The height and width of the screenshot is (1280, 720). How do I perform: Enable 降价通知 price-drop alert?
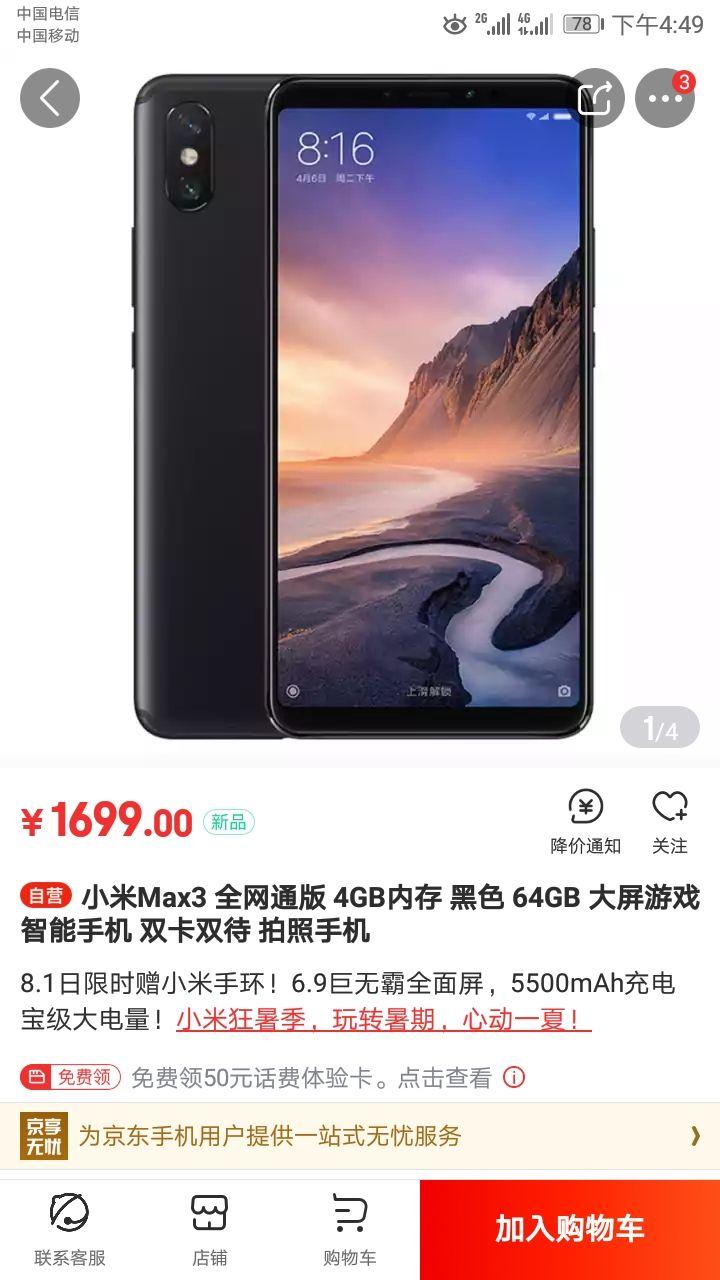[586, 820]
